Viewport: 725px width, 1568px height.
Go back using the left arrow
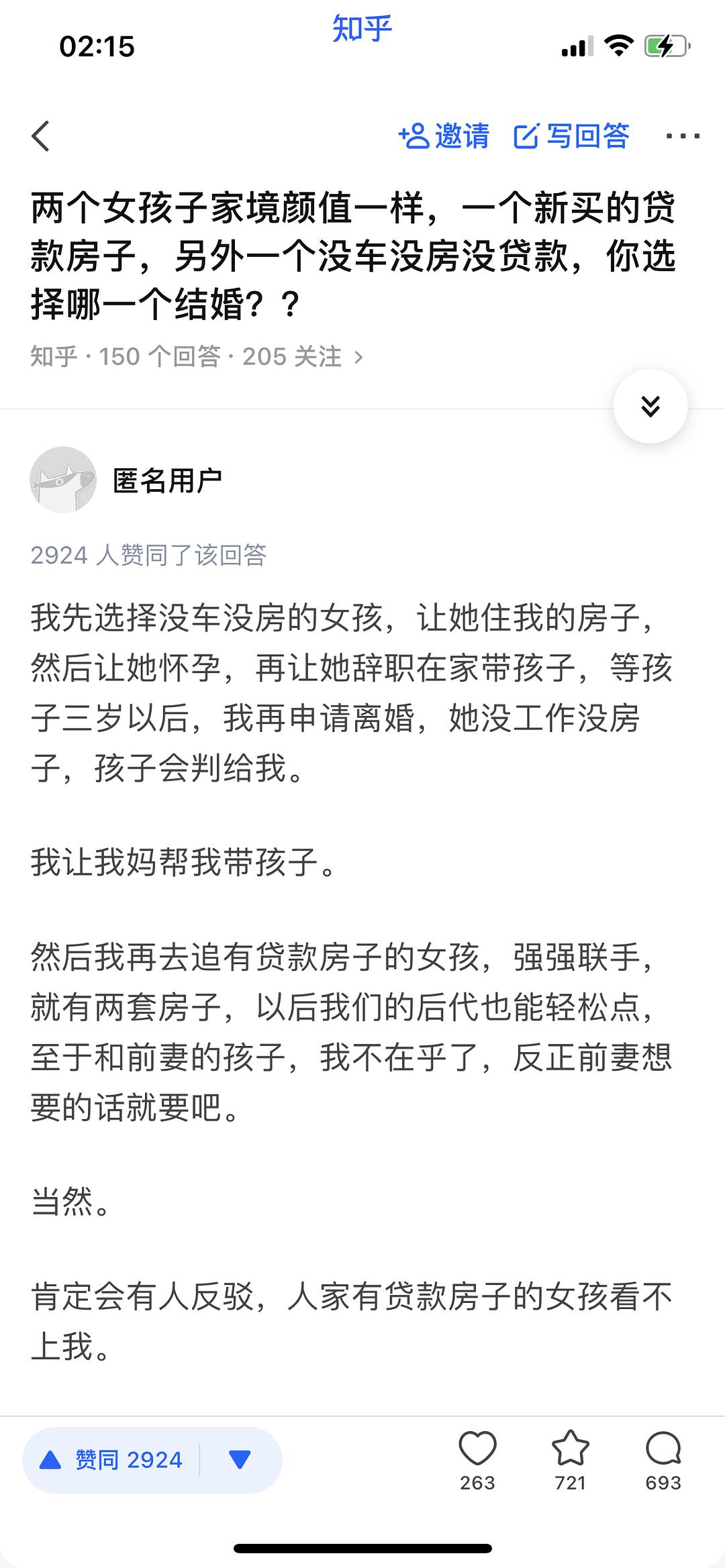41,136
